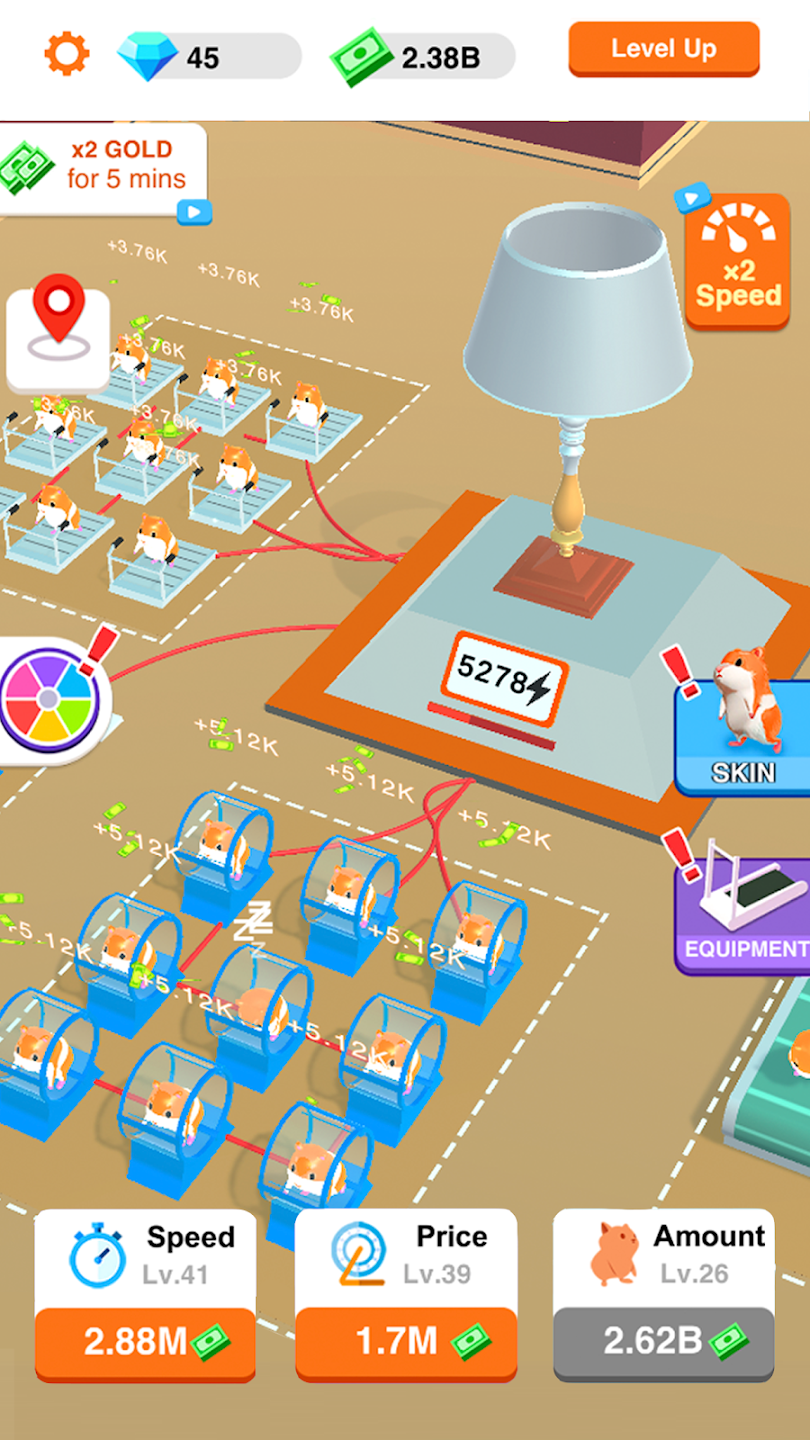Screen dimensions: 810x1440
Task: Claim x2 GOLD for 5 mins
Action: coord(104,167)
